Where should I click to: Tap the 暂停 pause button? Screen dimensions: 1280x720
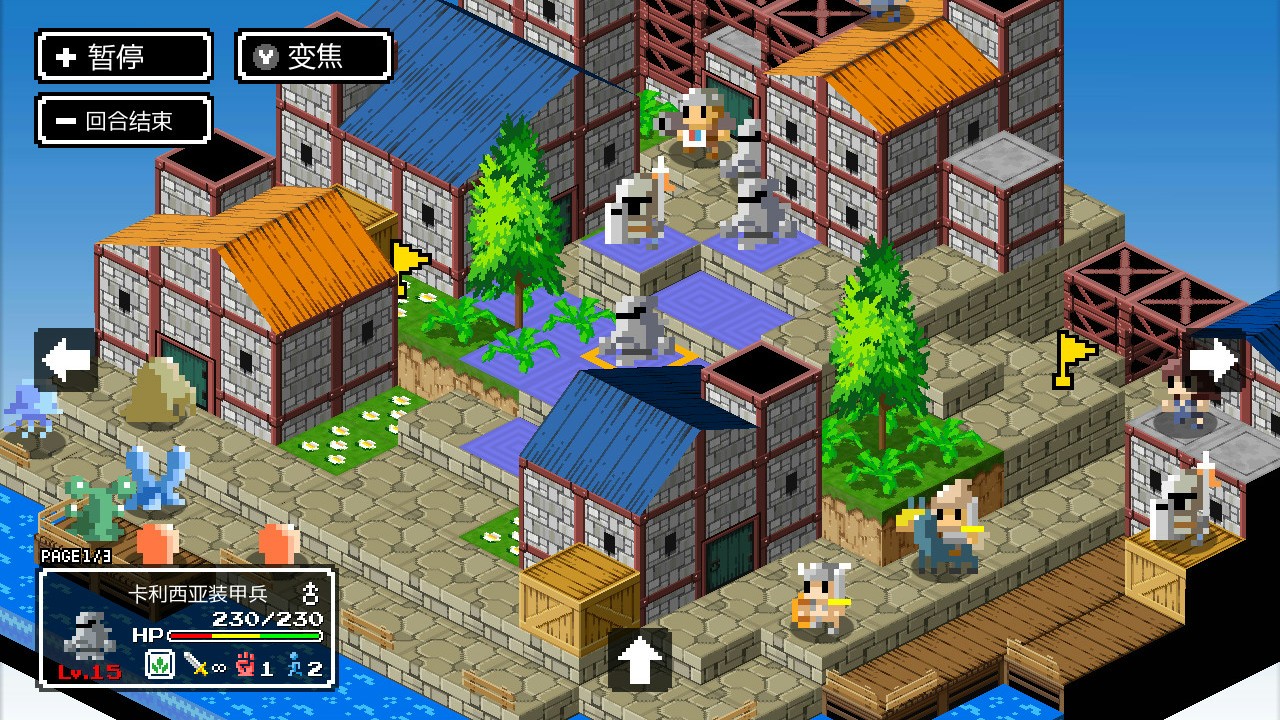tap(124, 56)
